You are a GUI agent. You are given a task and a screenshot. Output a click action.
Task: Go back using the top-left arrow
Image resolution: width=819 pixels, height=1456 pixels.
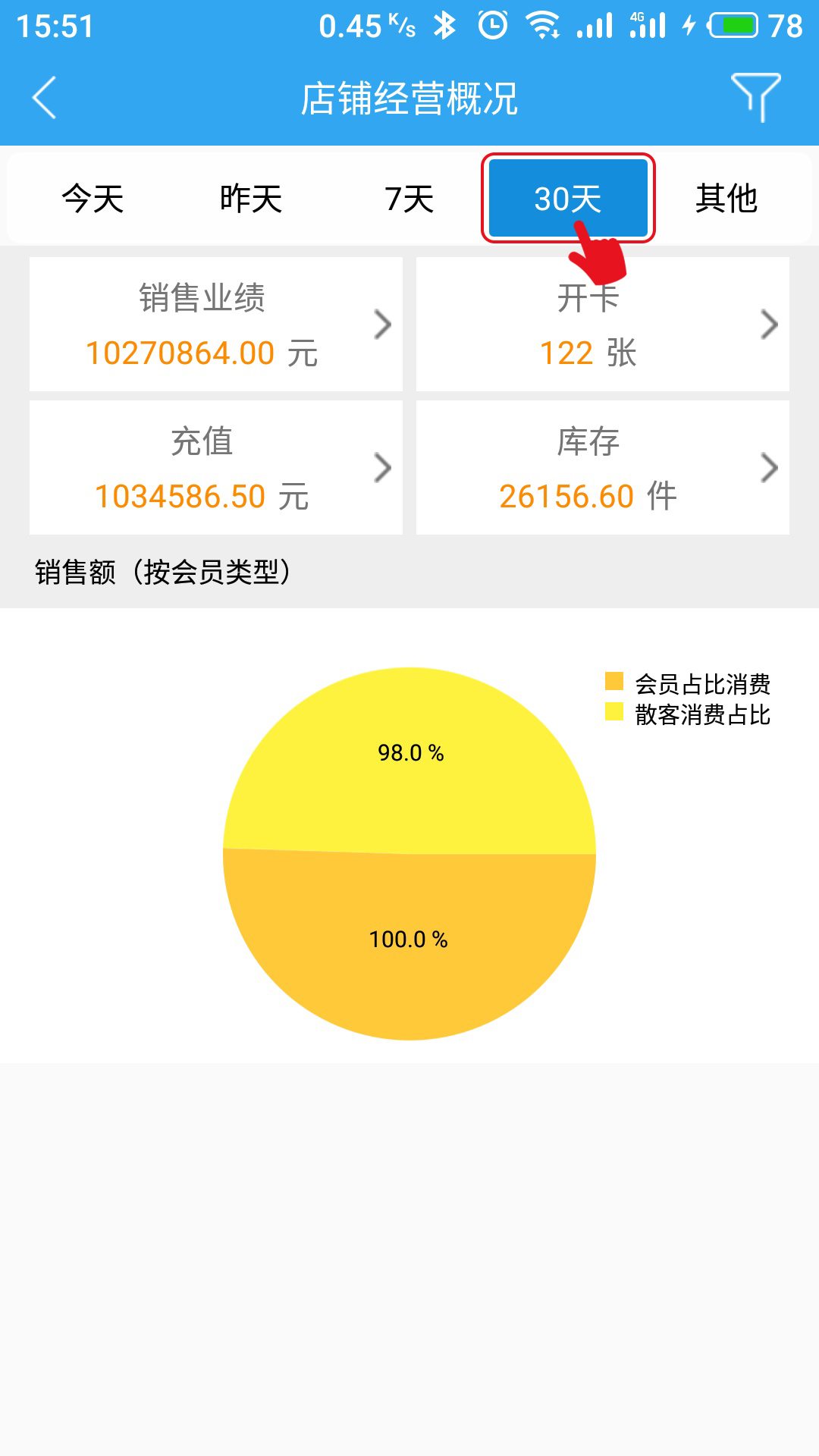(x=44, y=98)
